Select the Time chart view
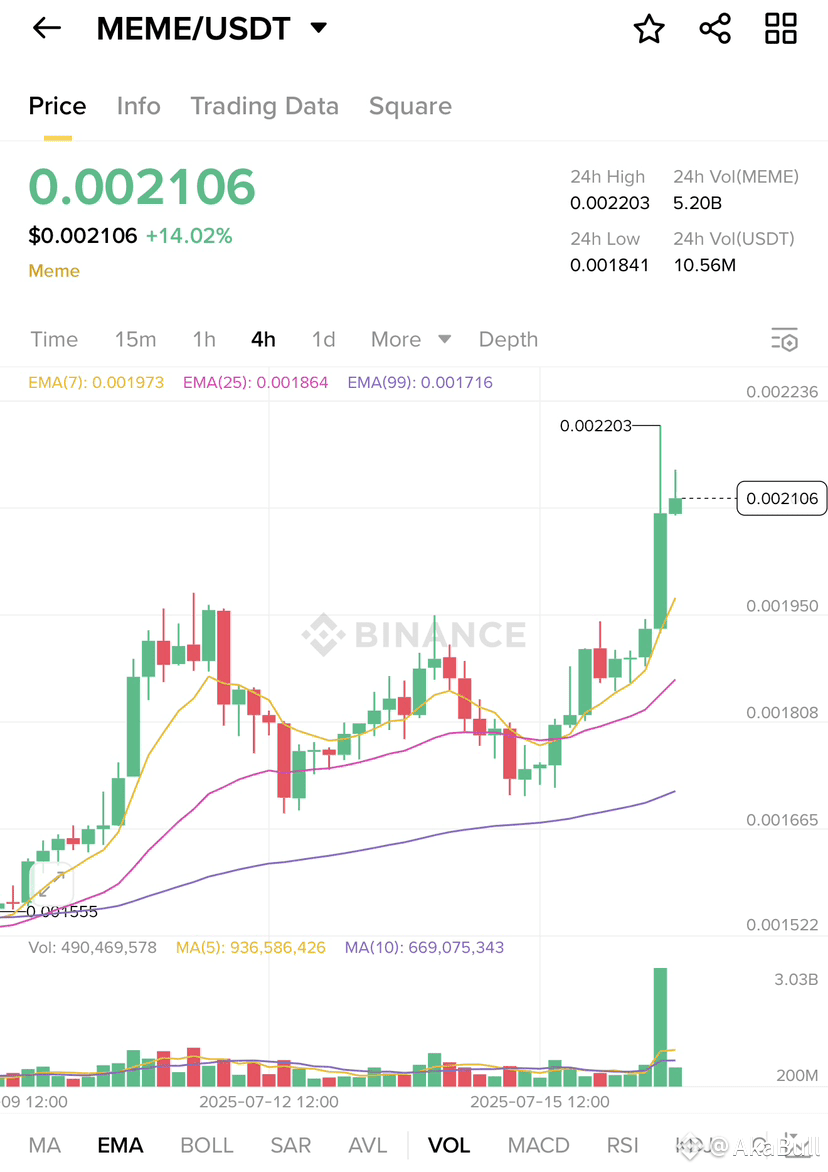 (54, 339)
